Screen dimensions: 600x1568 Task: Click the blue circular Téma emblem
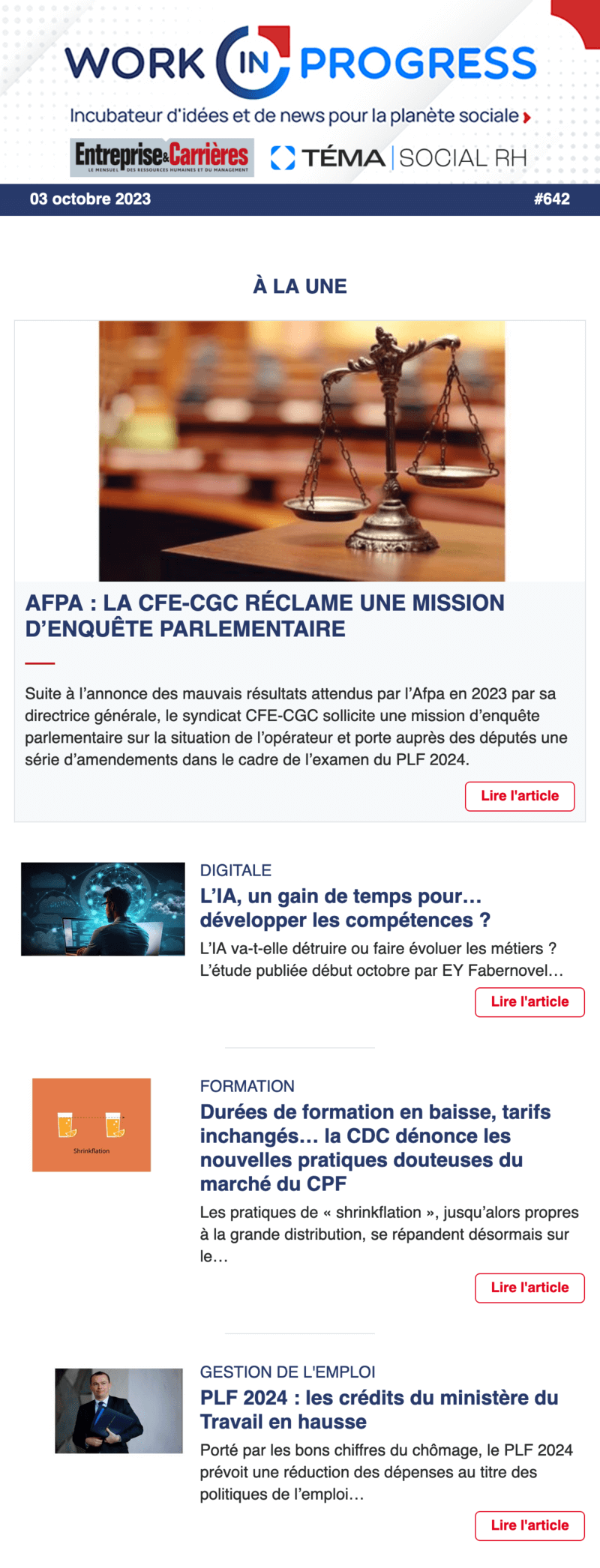tap(283, 156)
